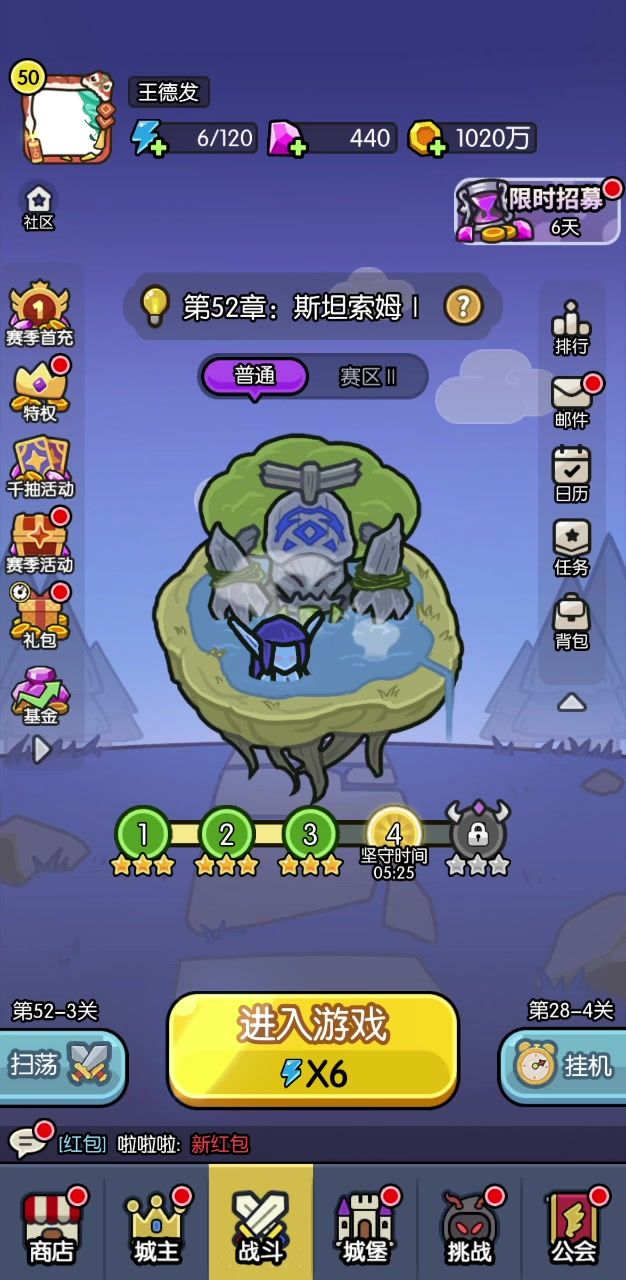
Task: Check the 邮件 mailbox
Action: point(572,400)
